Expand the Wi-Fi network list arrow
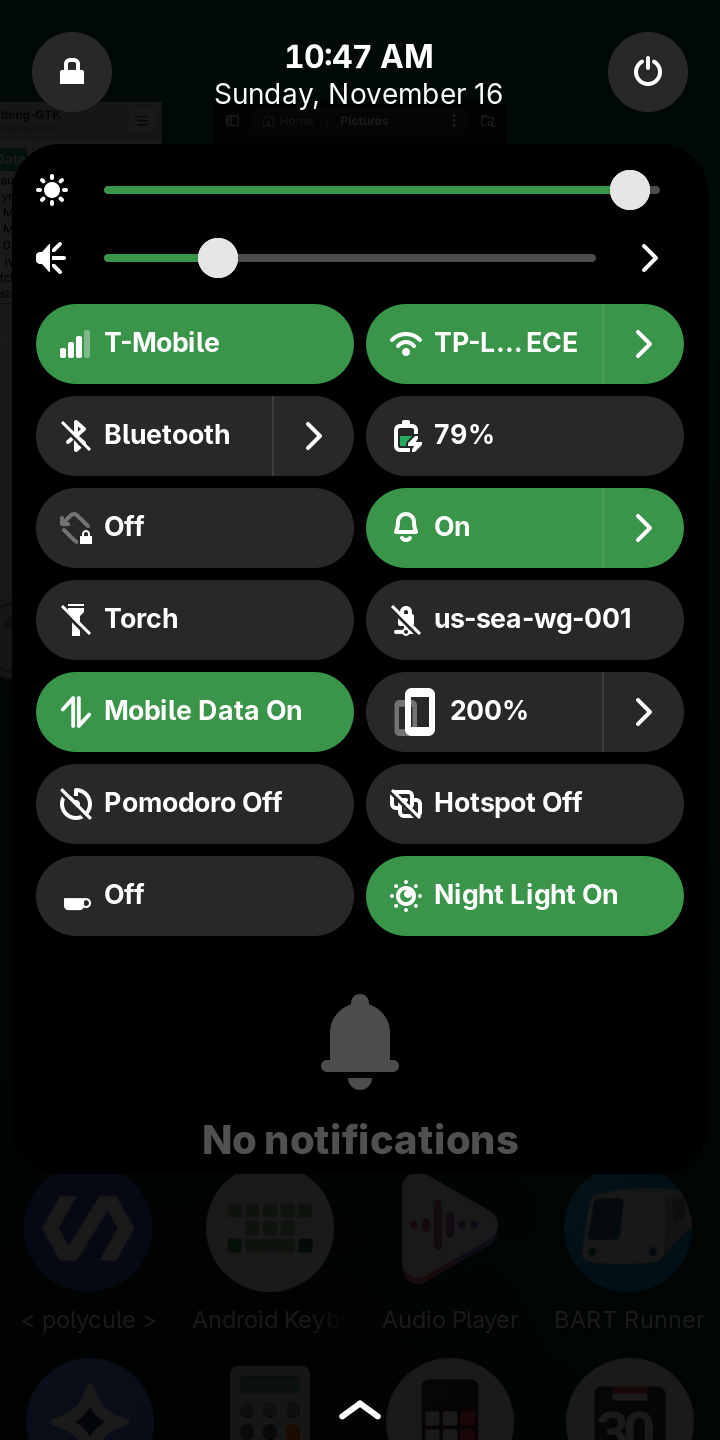This screenshot has height=1440, width=720. [644, 344]
